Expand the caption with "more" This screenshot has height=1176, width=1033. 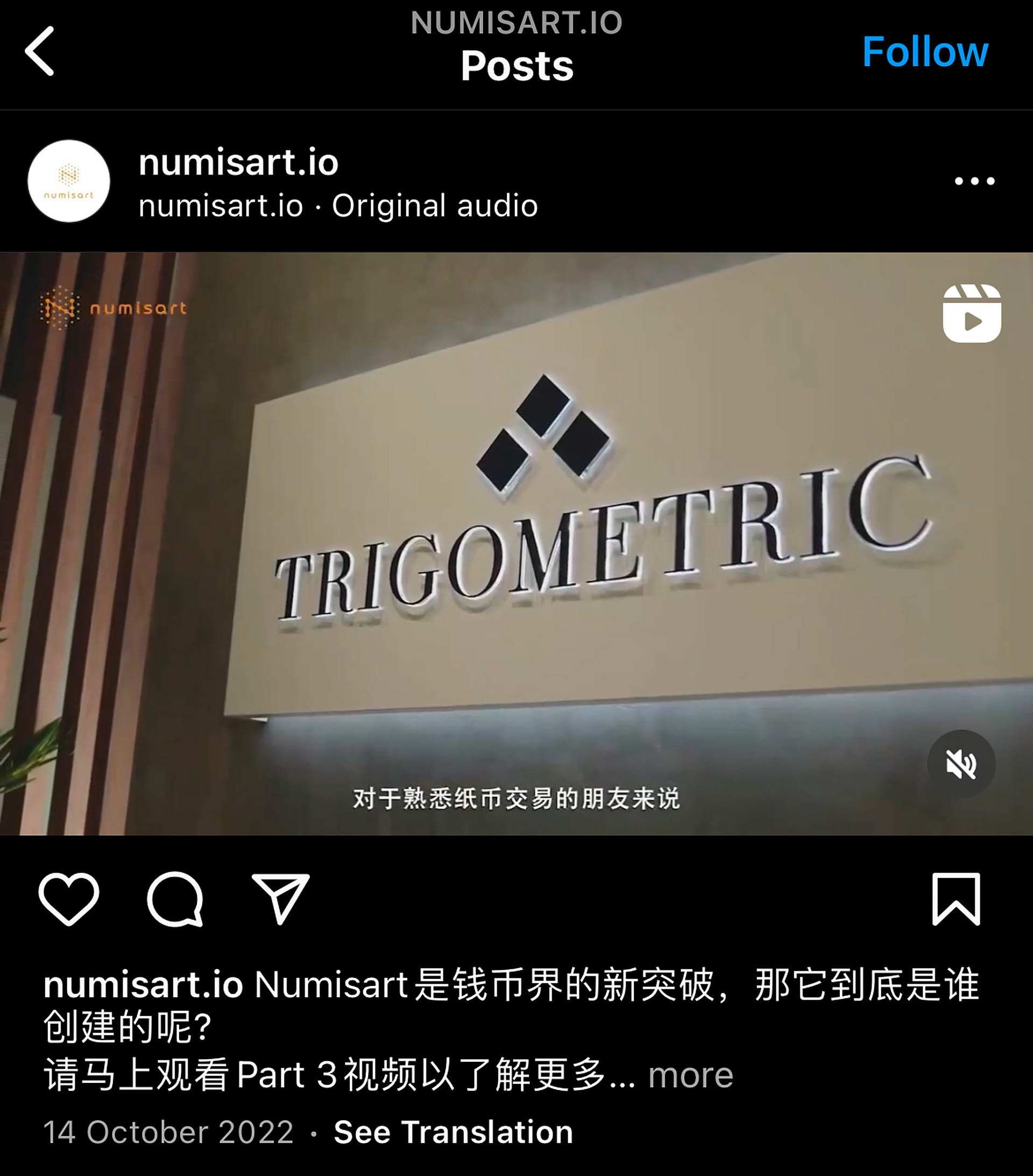[690, 1075]
